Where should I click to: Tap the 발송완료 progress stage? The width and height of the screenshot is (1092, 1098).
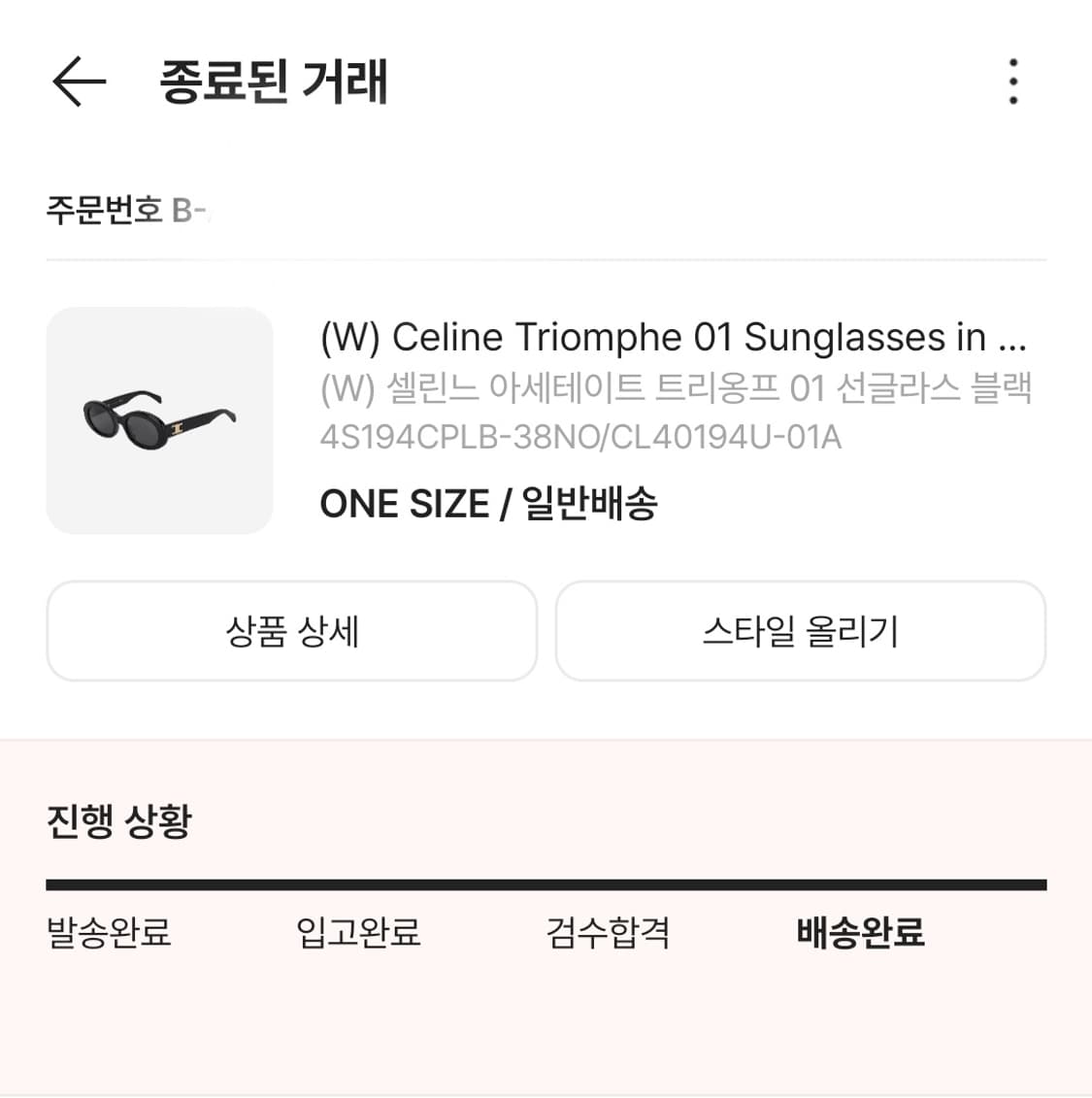[x=107, y=932]
